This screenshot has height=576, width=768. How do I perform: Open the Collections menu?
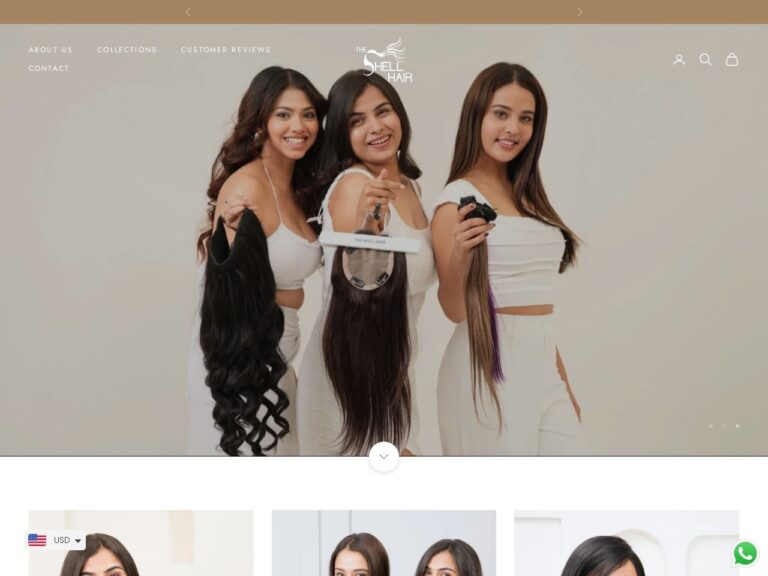click(x=127, y=50)
